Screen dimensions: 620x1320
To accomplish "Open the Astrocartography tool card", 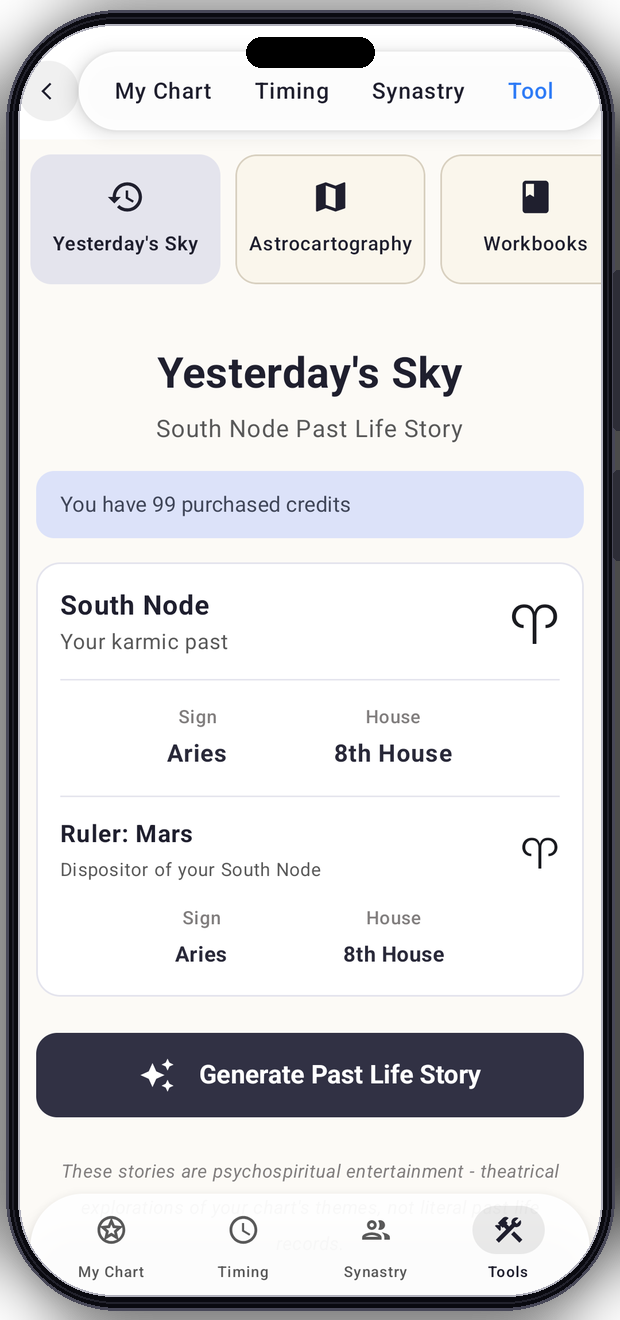I will pyautogui.click(x=330, y=219).
